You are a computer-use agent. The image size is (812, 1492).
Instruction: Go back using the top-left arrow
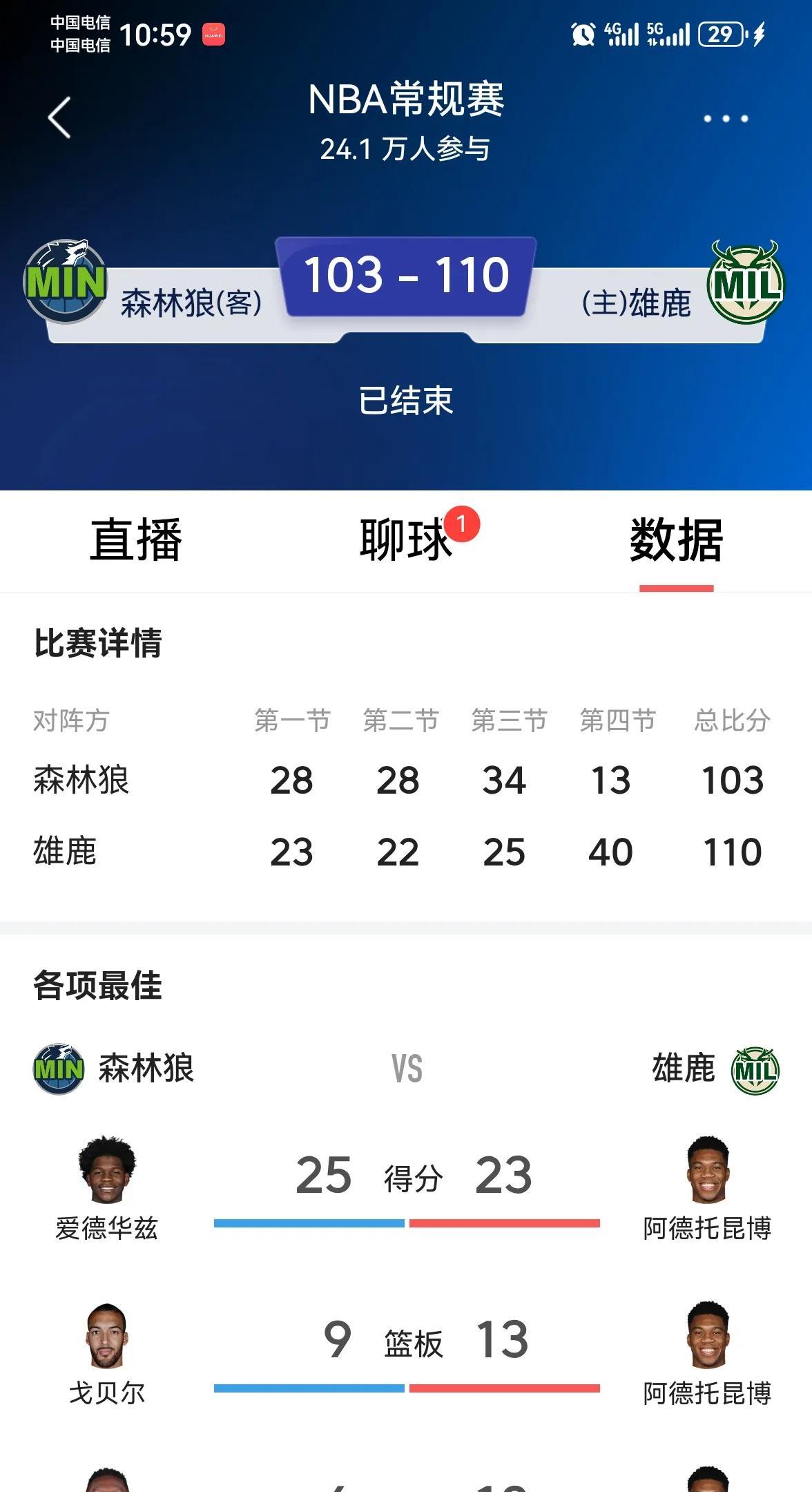(59, 117)
